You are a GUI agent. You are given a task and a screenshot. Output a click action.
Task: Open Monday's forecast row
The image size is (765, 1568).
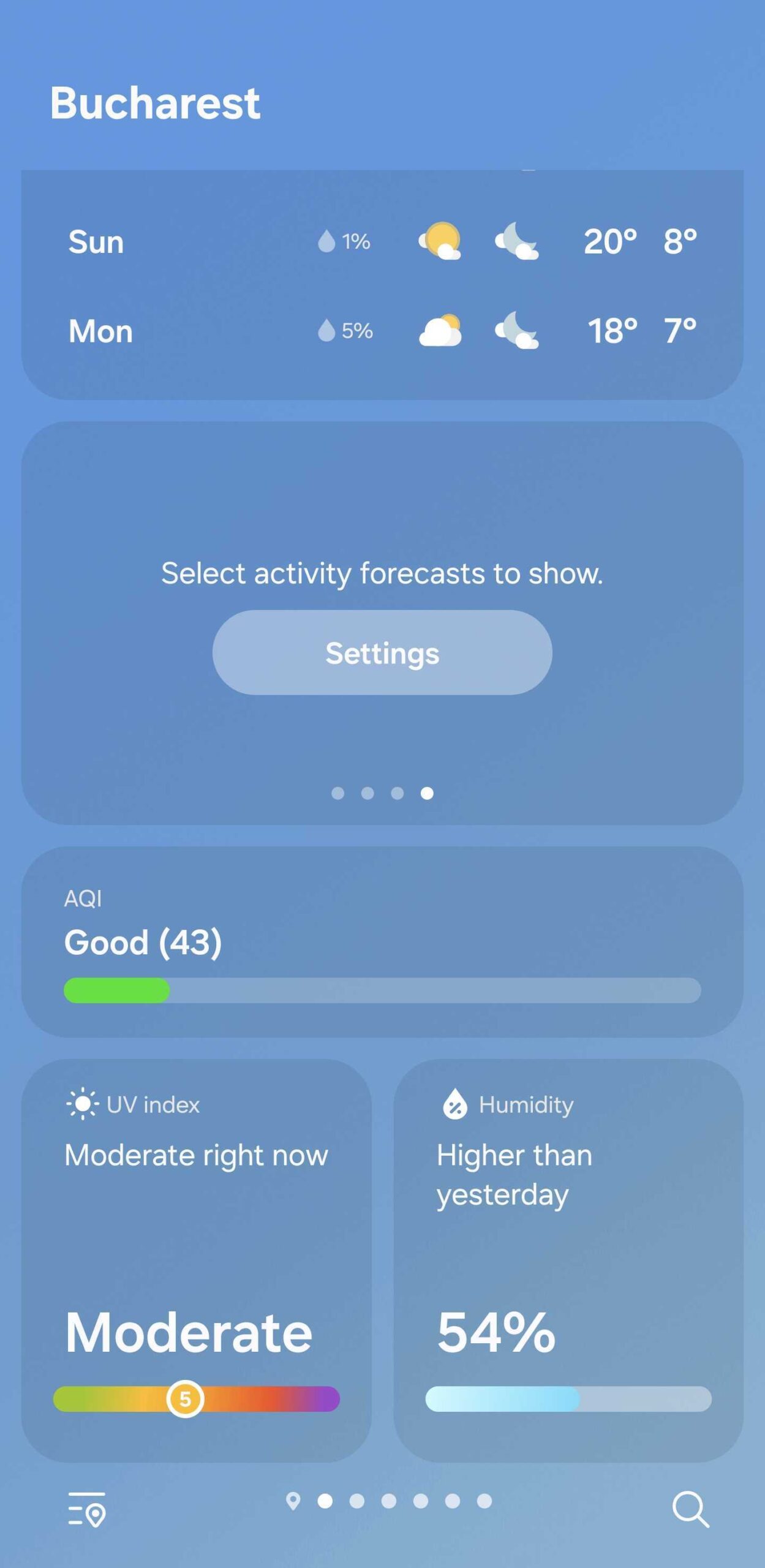[382, 331]
